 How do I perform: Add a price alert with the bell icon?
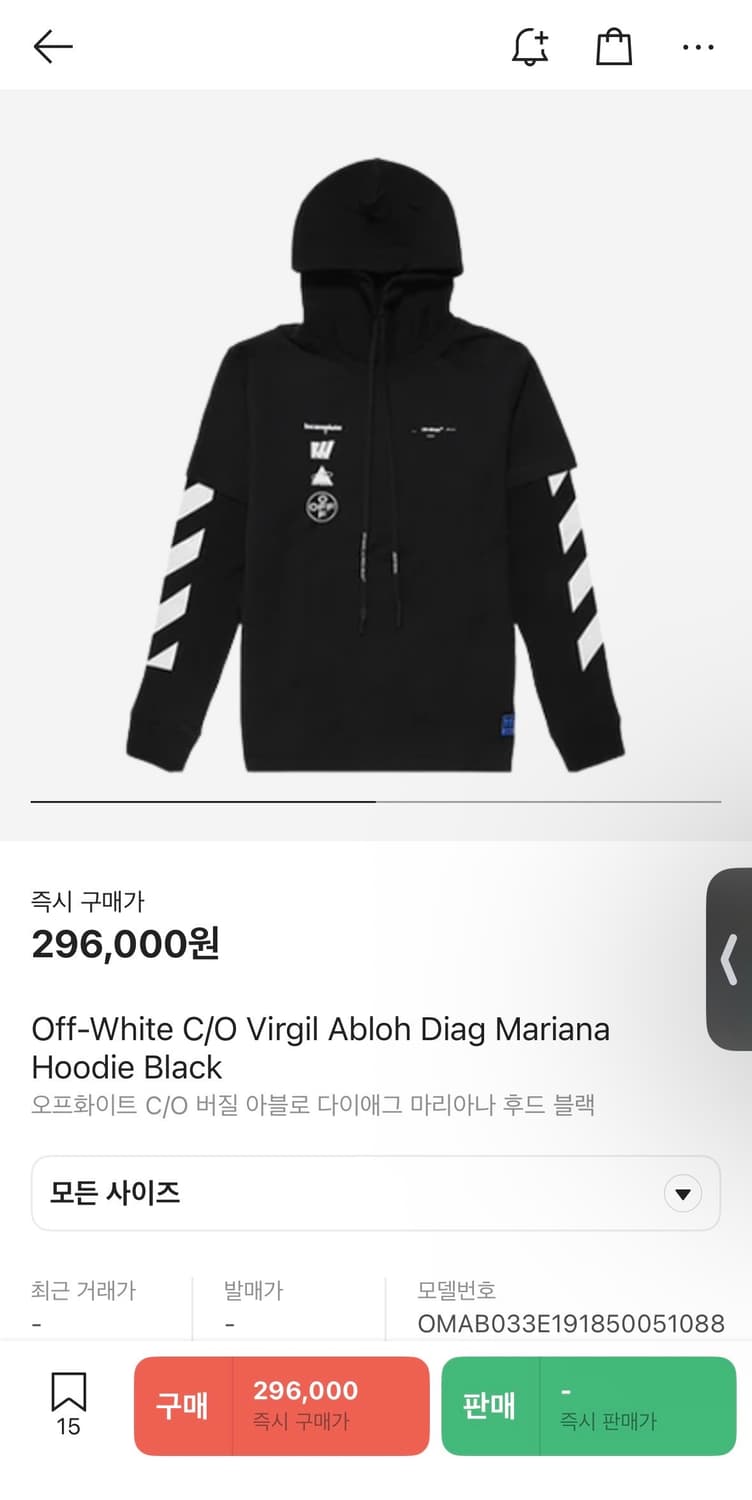[530, 46]
